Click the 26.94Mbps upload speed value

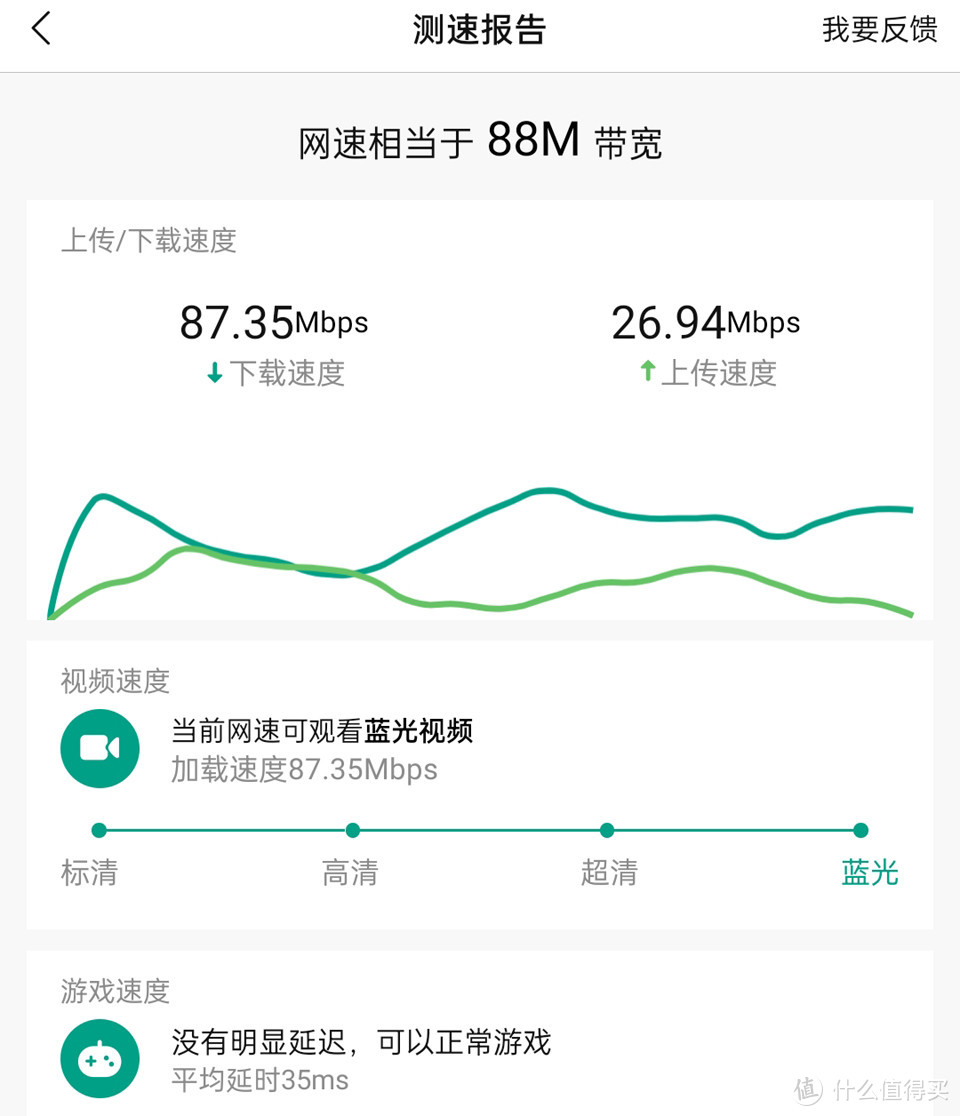(x=705, y=322)
